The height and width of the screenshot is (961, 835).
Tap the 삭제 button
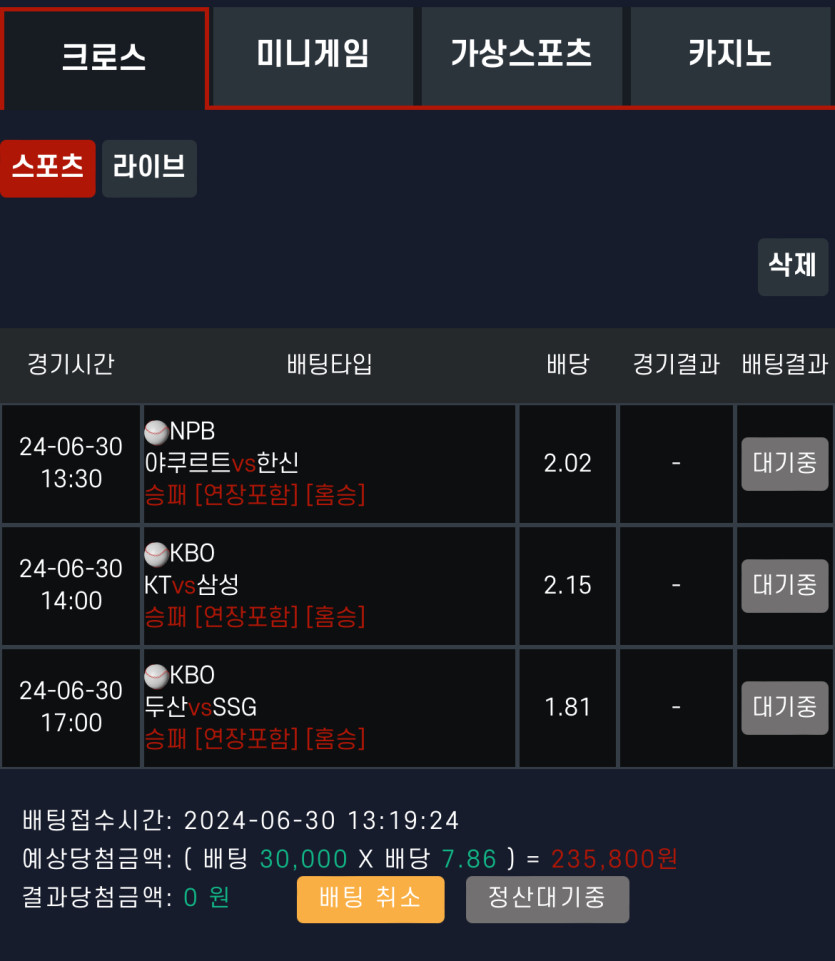(792, 266)
